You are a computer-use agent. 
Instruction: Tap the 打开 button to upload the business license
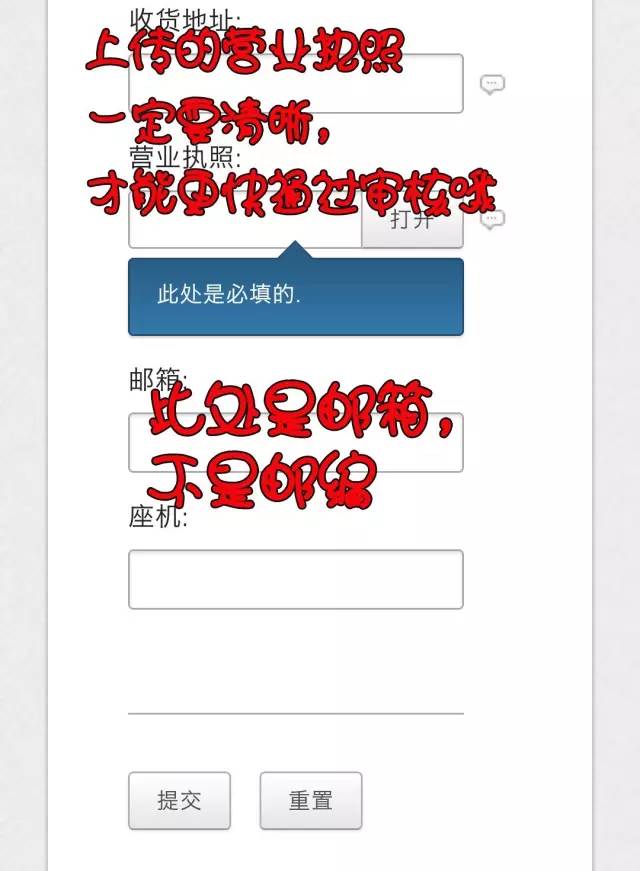[412, 221]
